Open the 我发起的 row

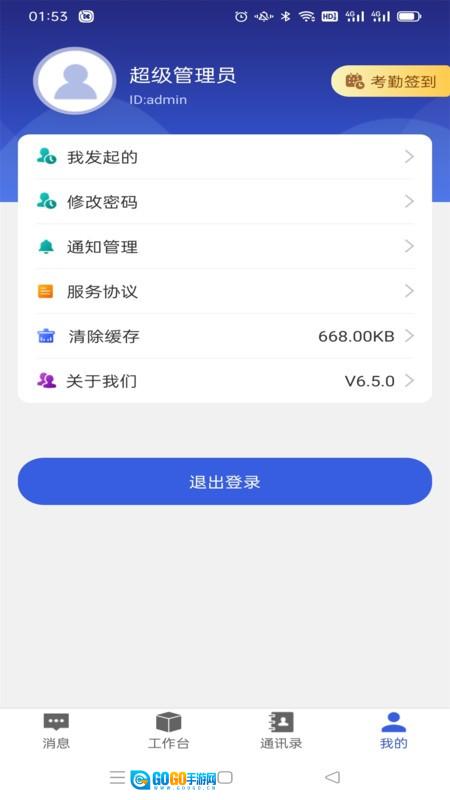point(225,157)
